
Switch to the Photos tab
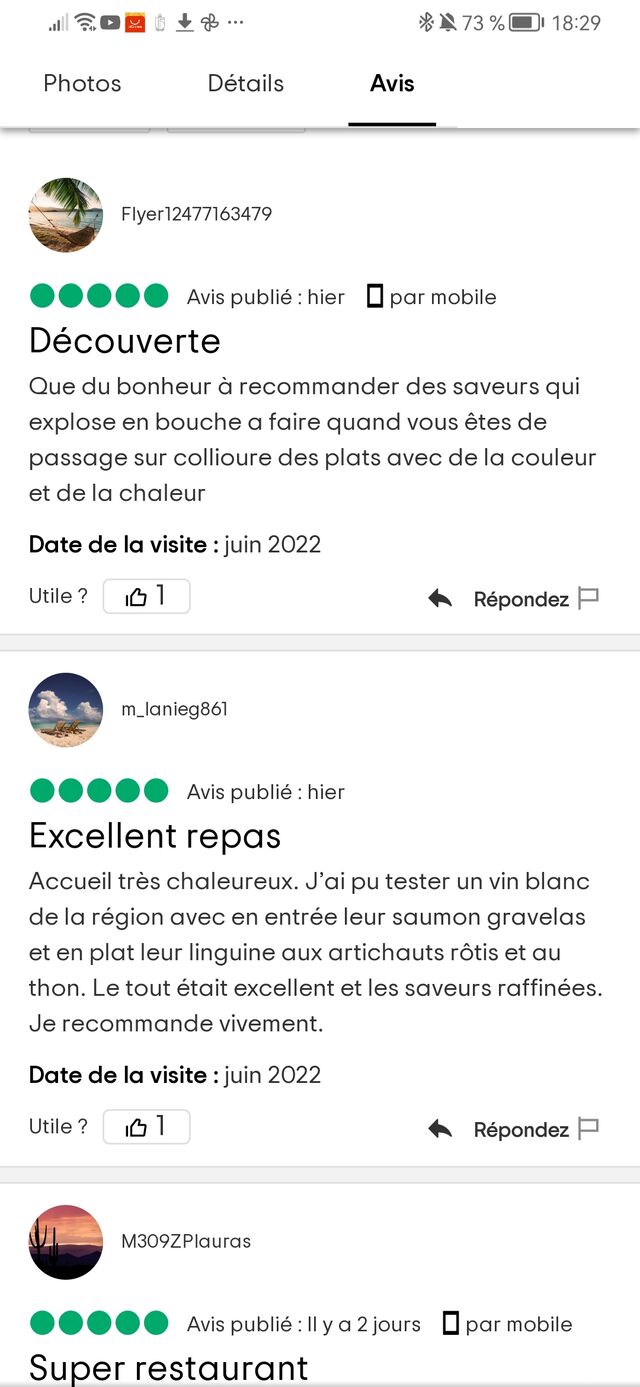82,84
